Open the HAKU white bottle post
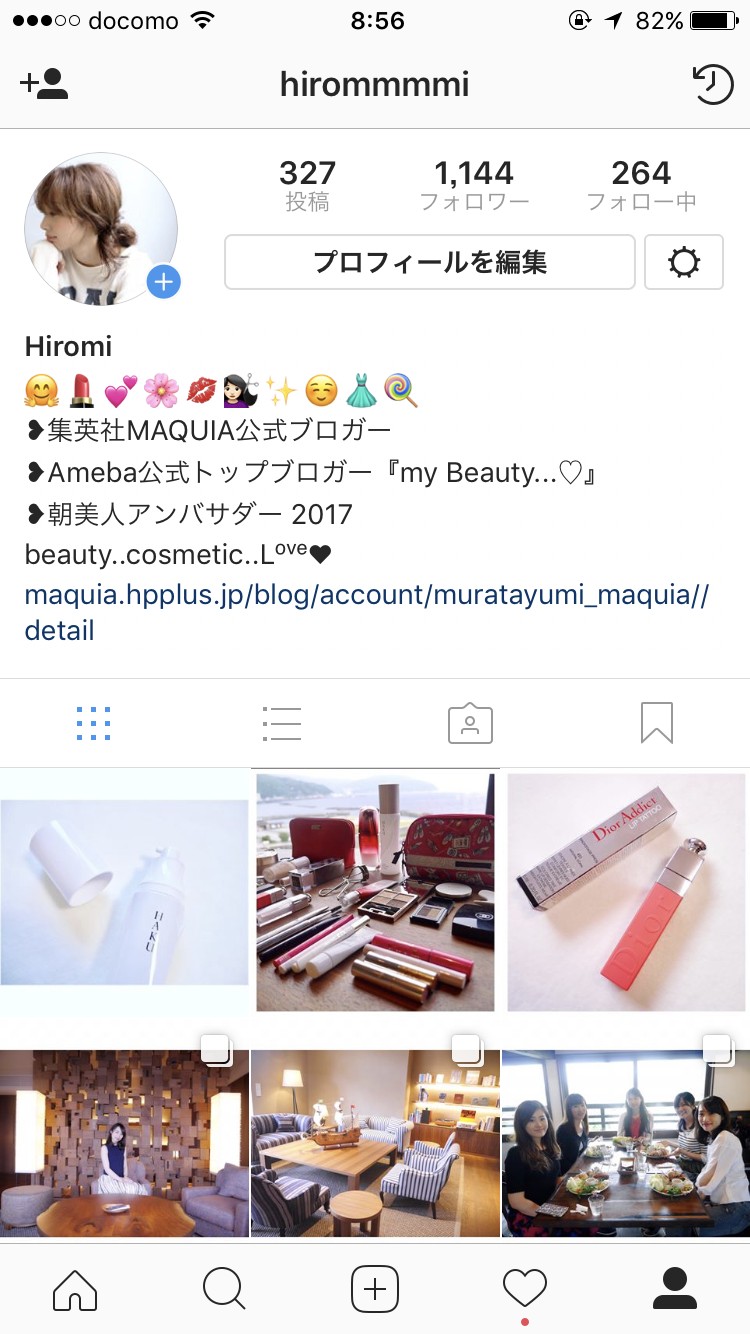The image size is (750, 1334). pos(124,892)
